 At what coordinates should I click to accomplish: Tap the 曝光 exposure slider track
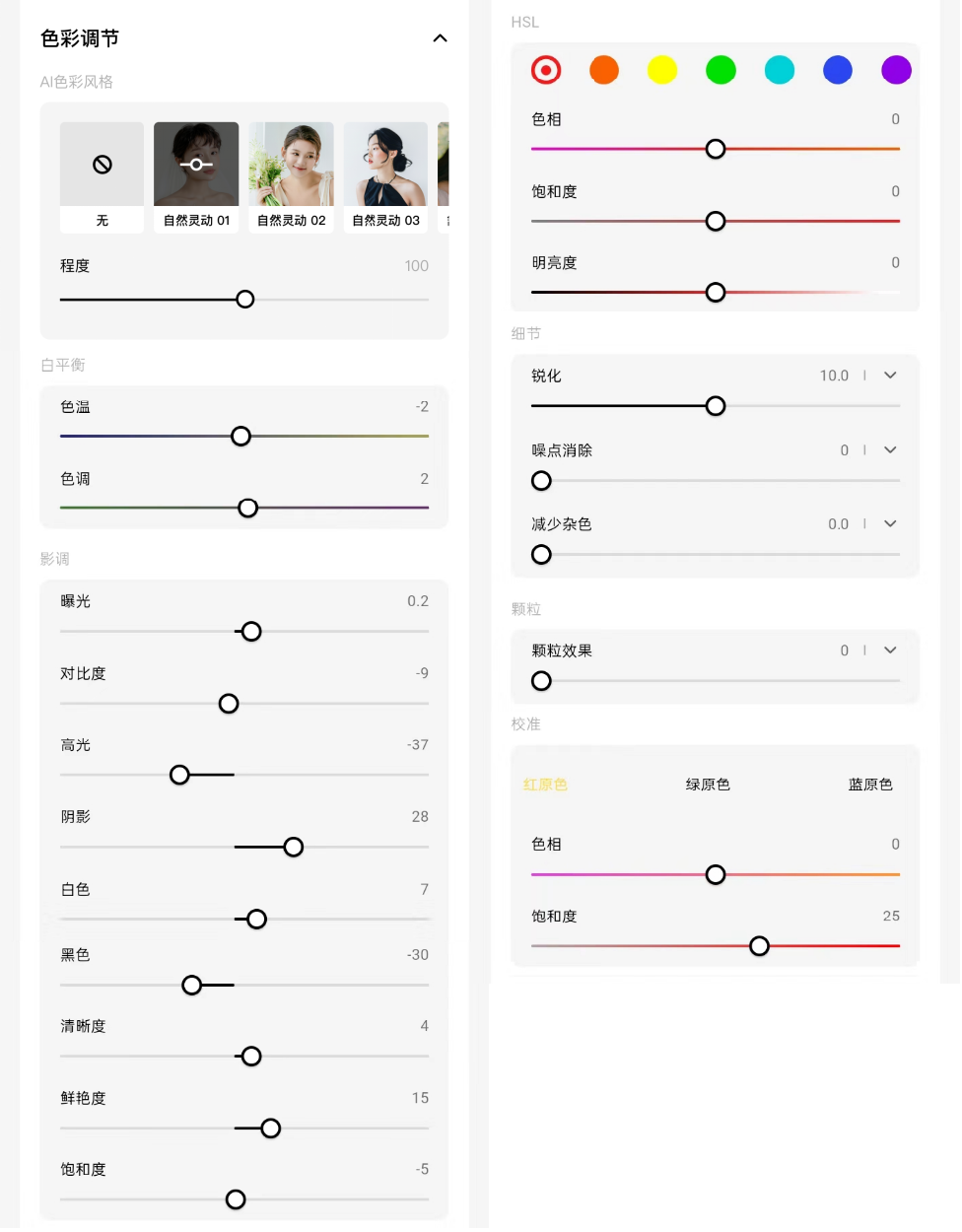tap(345, 632)
